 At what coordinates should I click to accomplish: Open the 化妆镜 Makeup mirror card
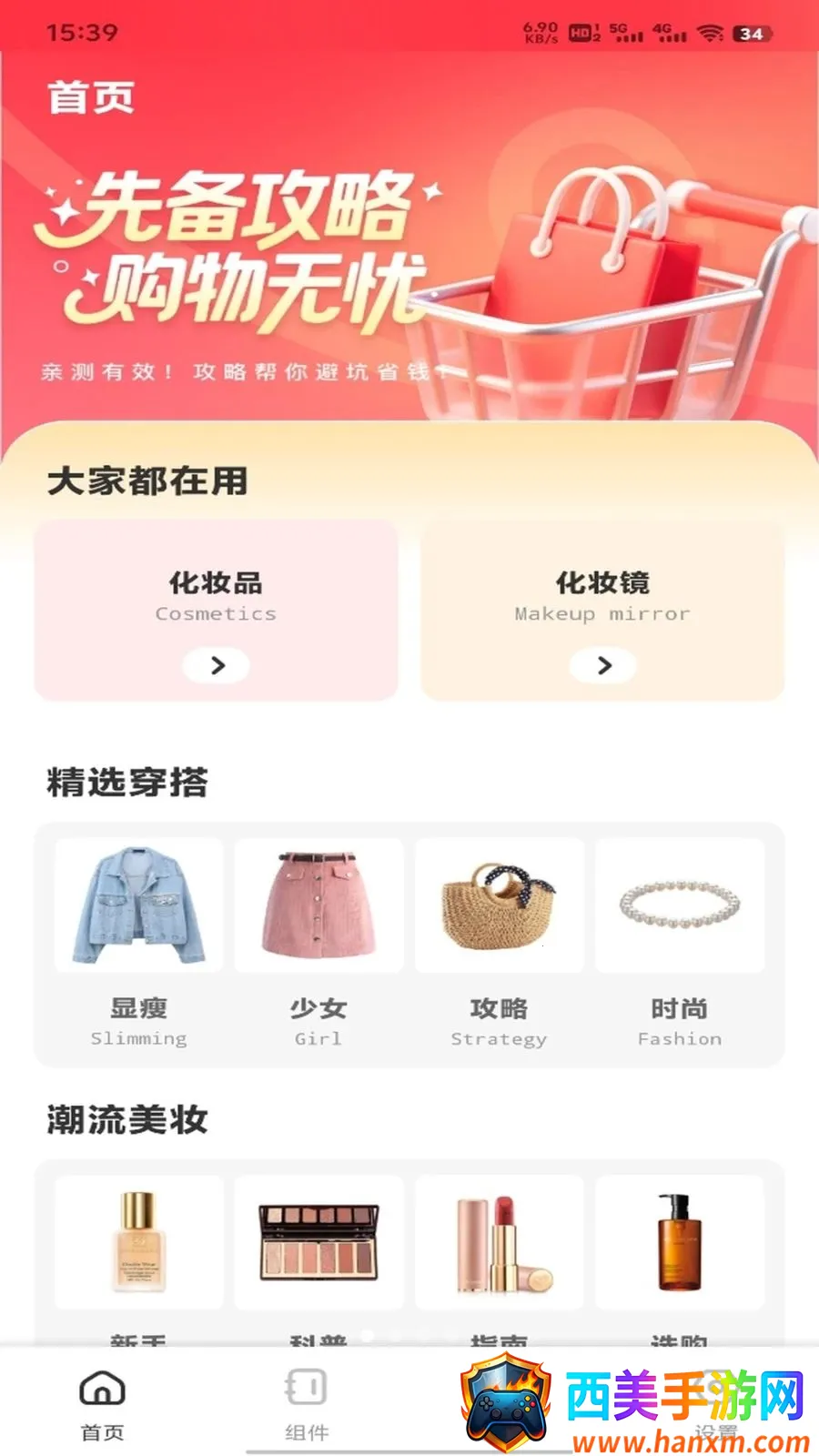602,611
